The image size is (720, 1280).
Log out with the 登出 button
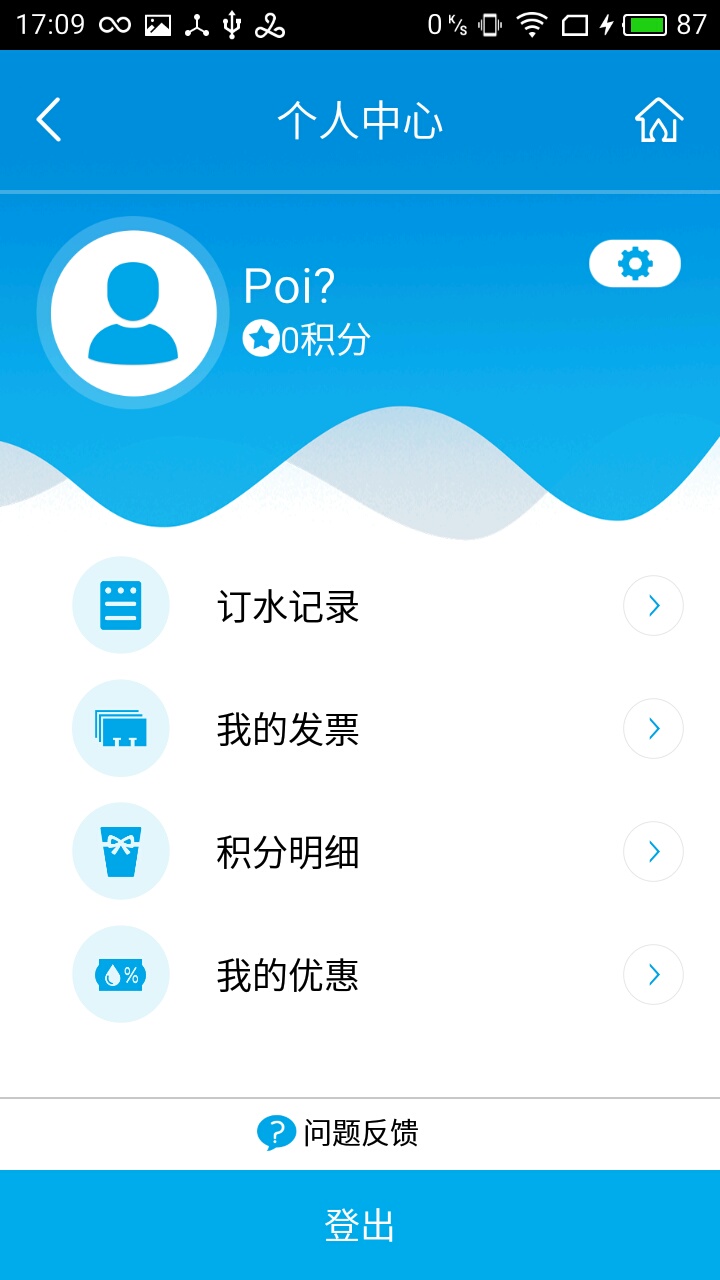360,1225
